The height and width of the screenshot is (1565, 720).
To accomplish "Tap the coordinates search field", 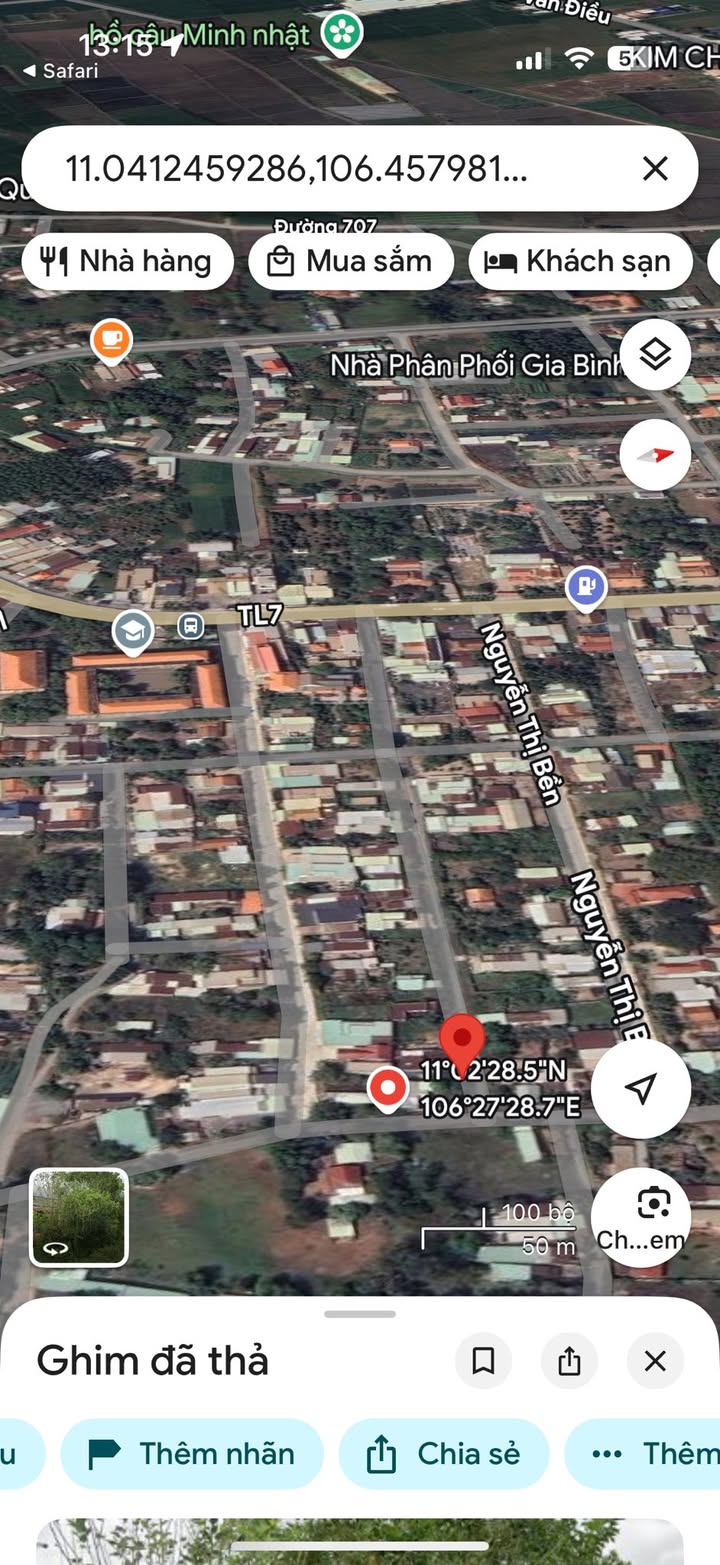I will coord(330,168).
